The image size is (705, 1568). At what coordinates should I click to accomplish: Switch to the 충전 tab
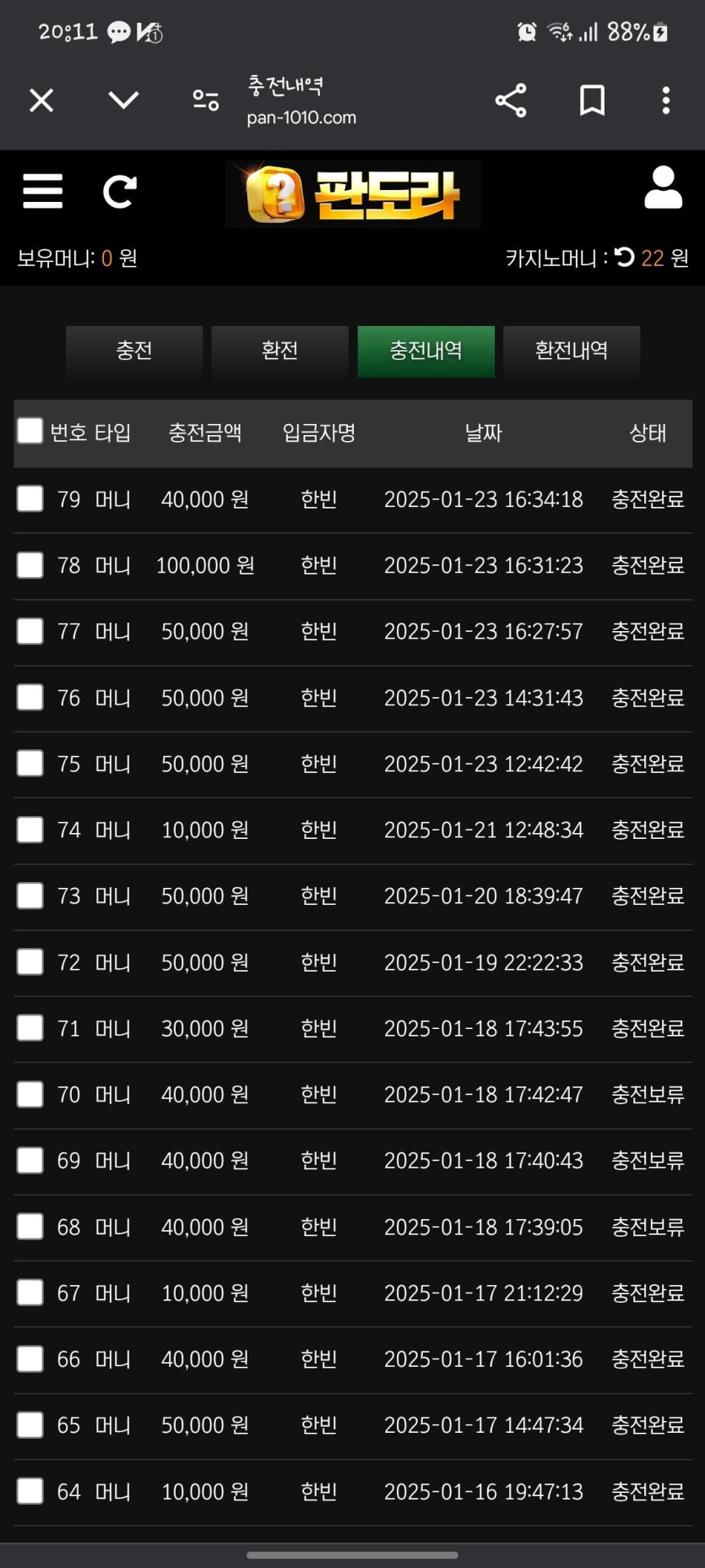click(x=134, y=351)
